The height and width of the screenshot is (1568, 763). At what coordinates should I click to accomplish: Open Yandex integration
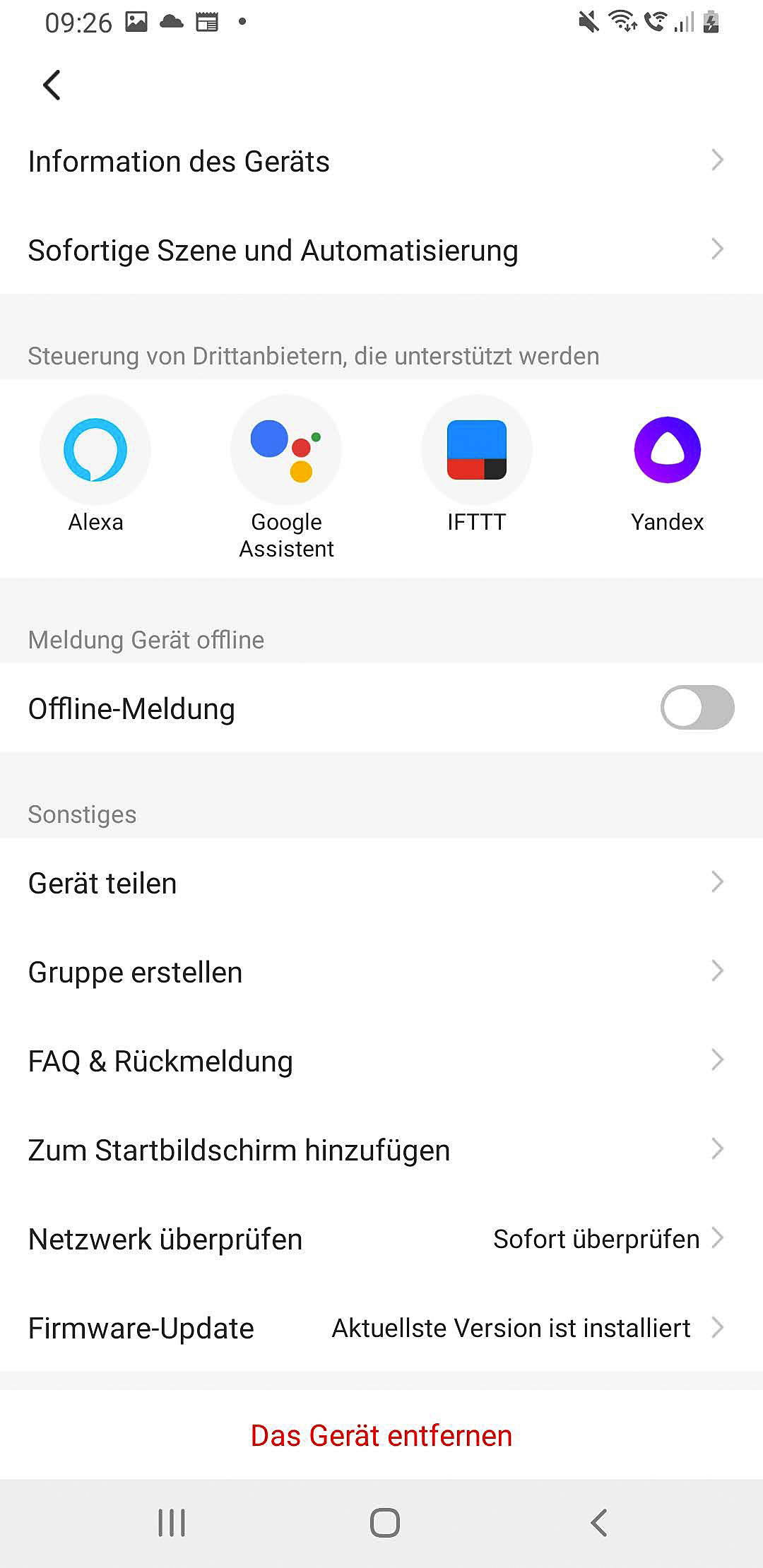[667, 451]
